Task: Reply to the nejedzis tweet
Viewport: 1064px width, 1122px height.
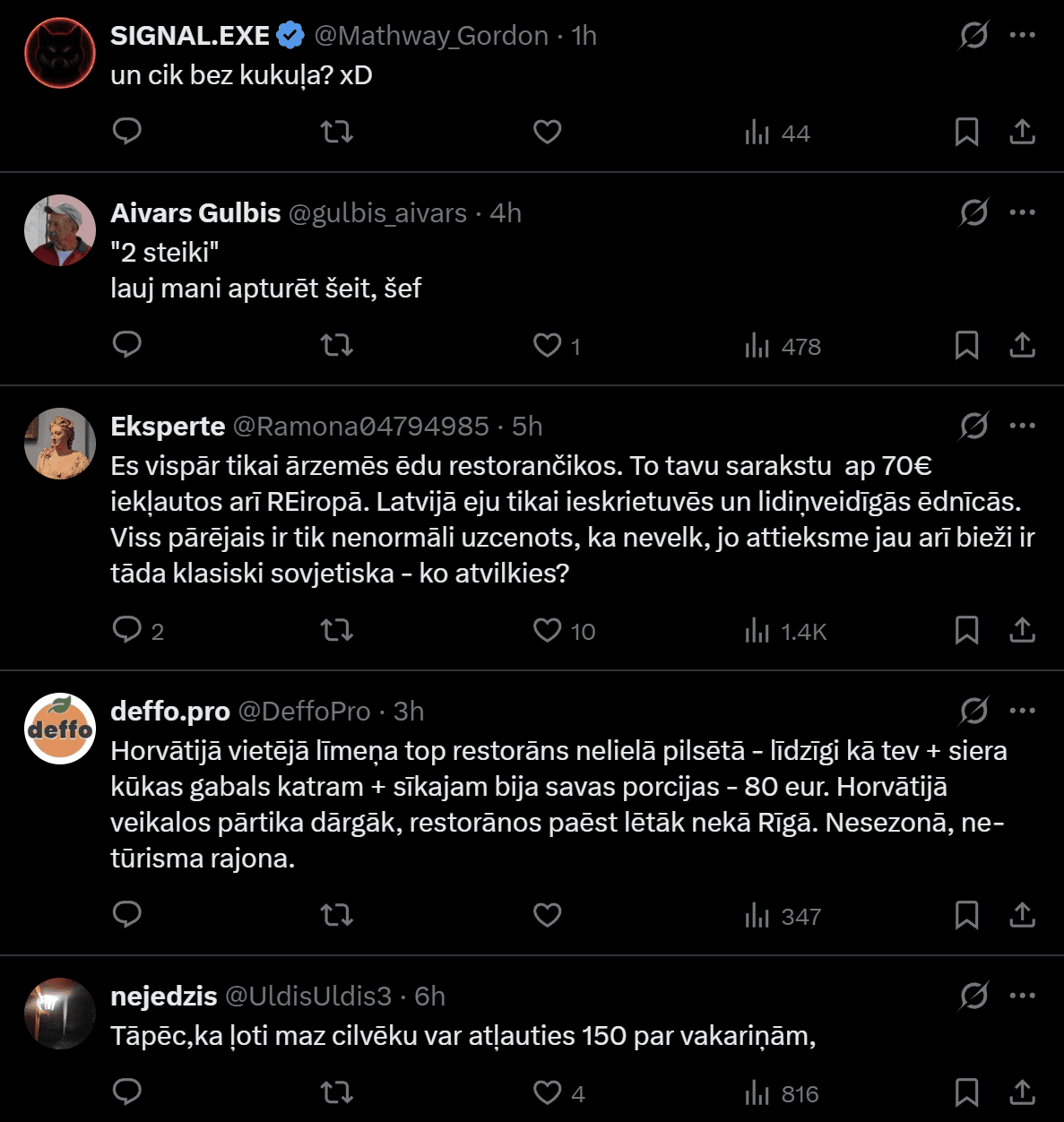Action: coord(127,1092)
